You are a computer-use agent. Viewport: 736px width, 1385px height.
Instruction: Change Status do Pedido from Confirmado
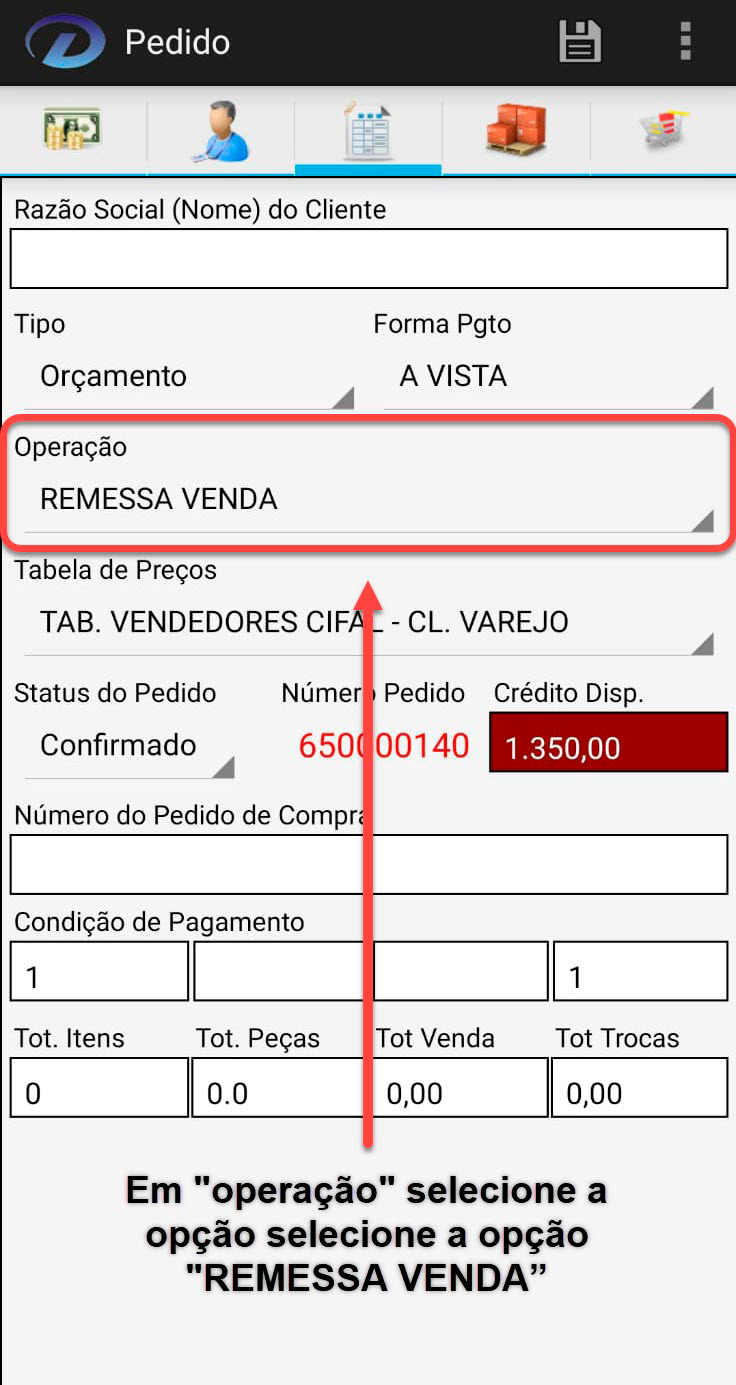tap(128, 746)
